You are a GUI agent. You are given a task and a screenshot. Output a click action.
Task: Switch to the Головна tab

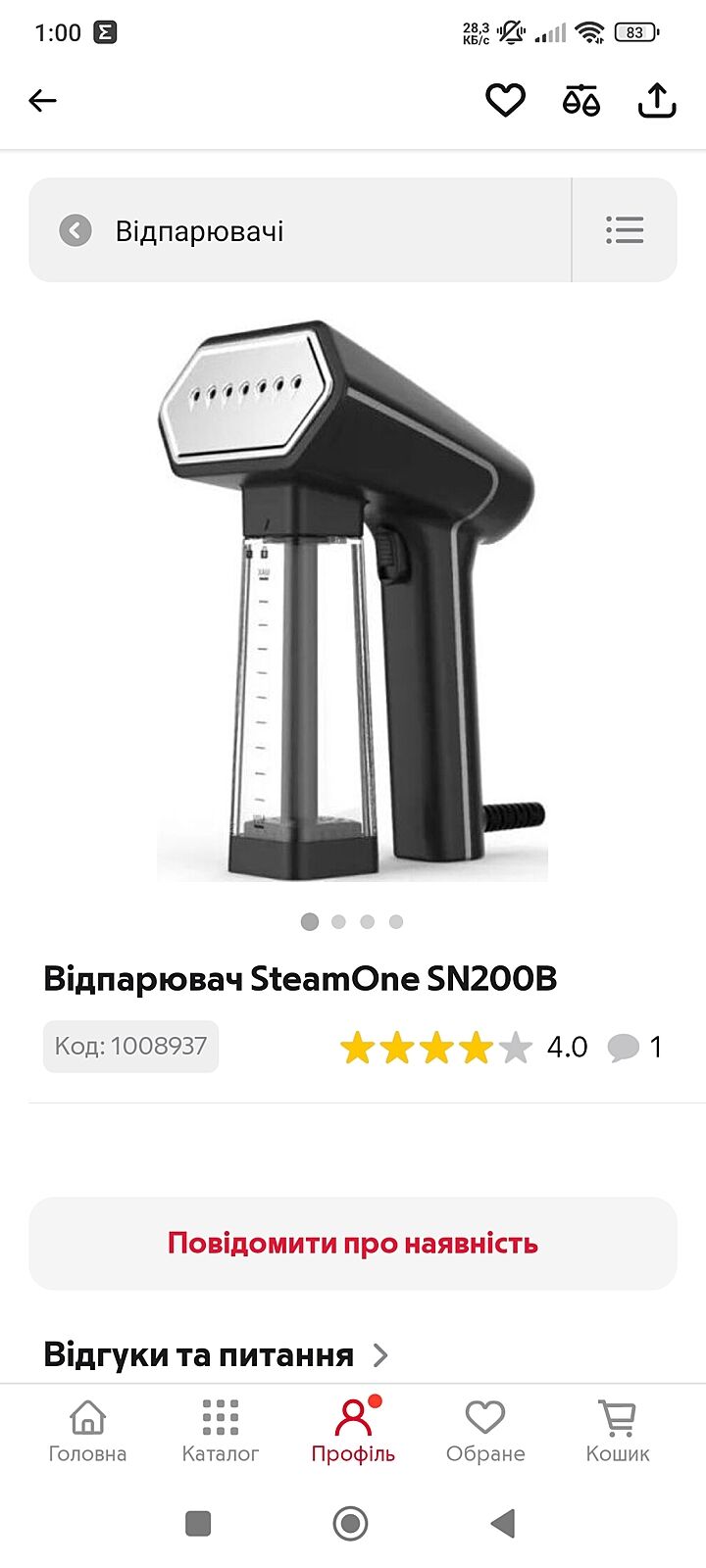point(87,1432)
